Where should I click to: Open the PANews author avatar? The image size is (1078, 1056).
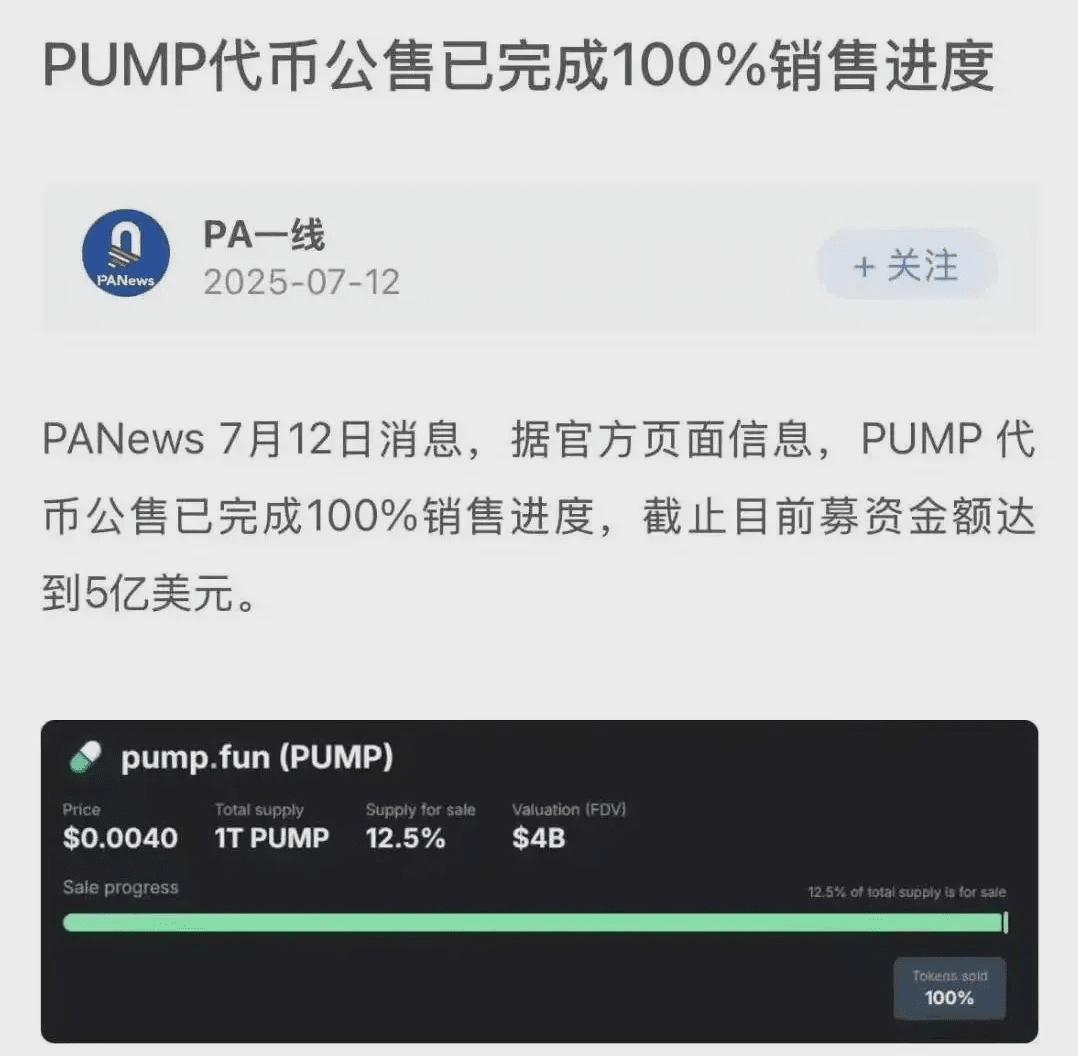(x=125, y=253)
